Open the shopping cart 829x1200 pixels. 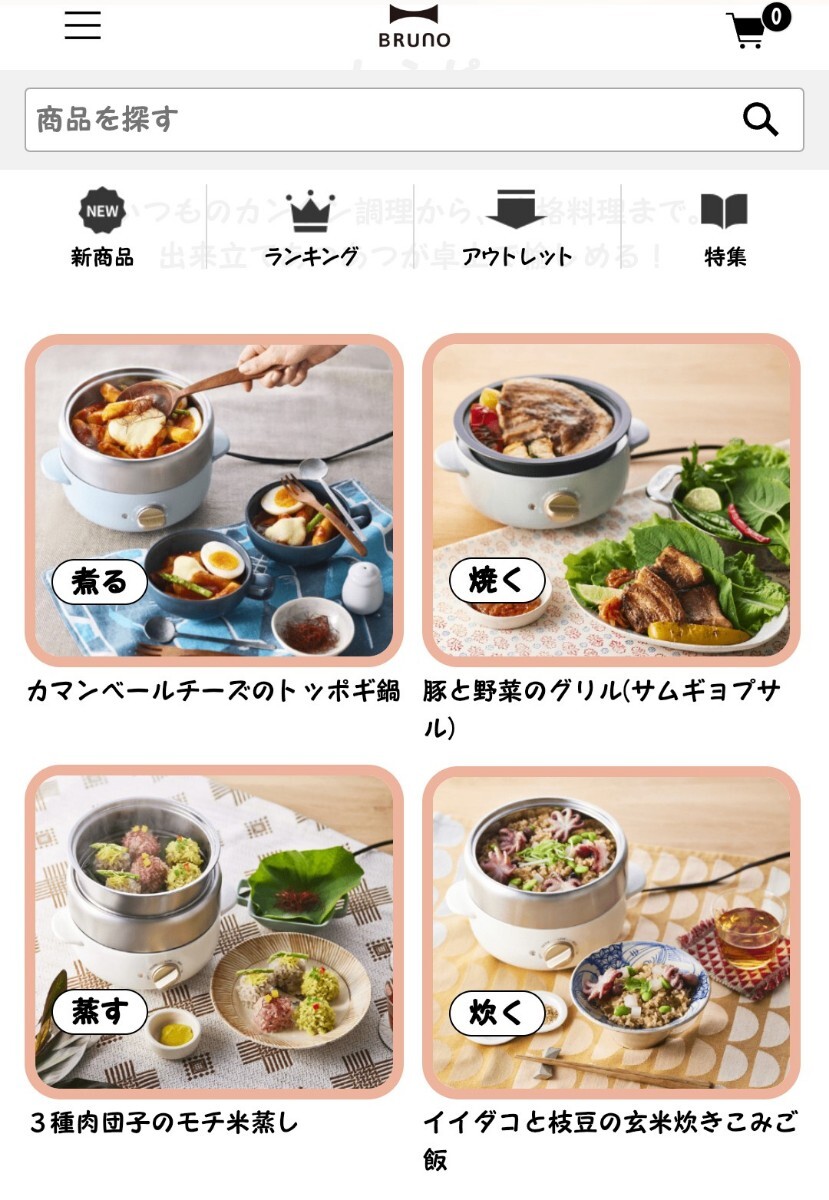click(752, 30)
